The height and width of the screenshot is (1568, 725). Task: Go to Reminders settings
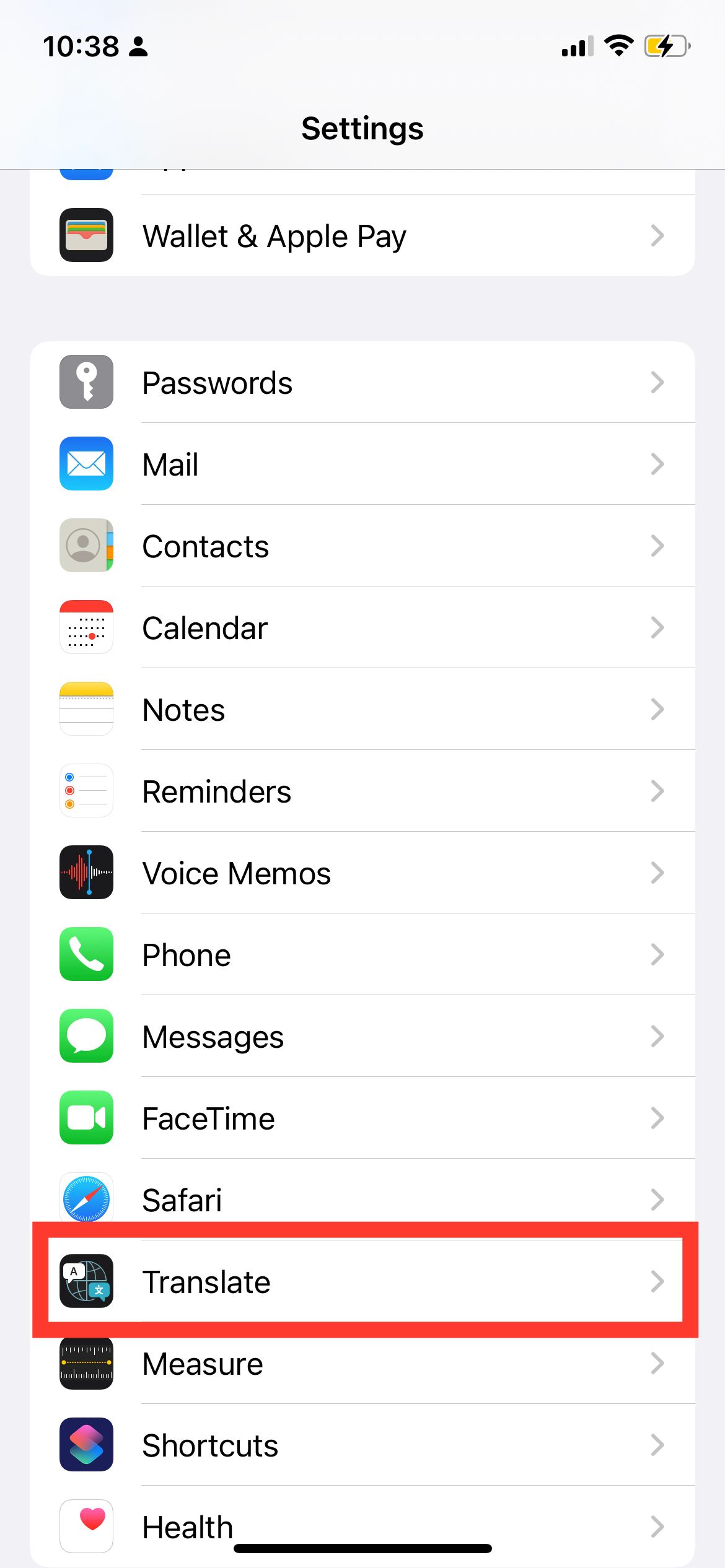pyautogui.click(x=362, y=791)
